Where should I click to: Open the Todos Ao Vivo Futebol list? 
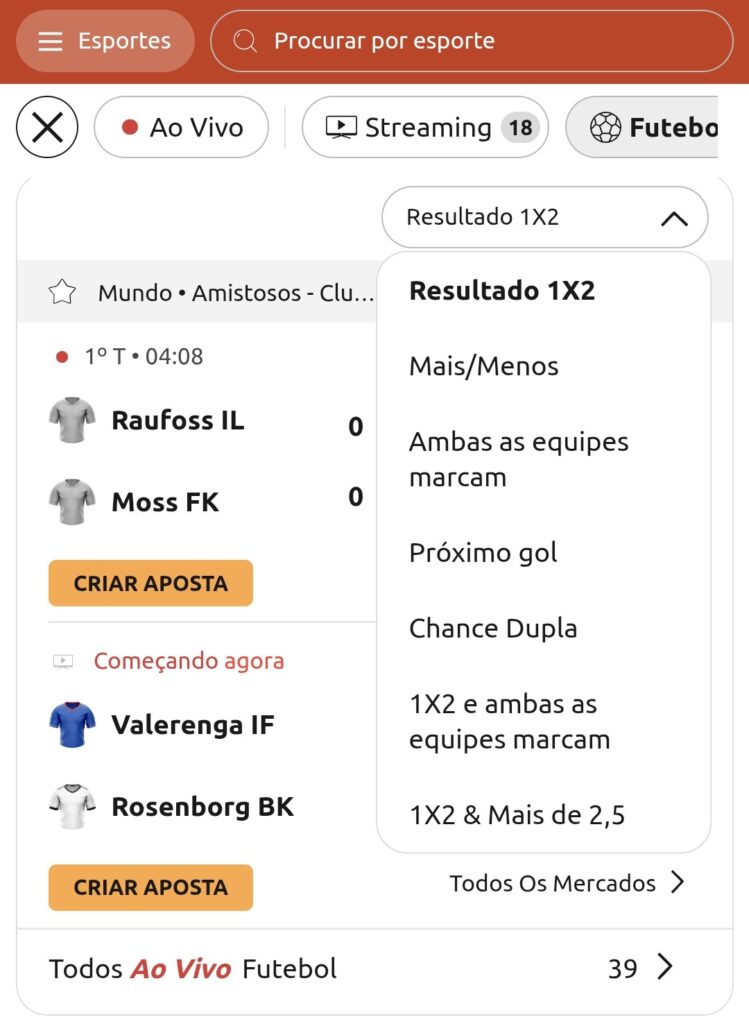pos(374,968)
